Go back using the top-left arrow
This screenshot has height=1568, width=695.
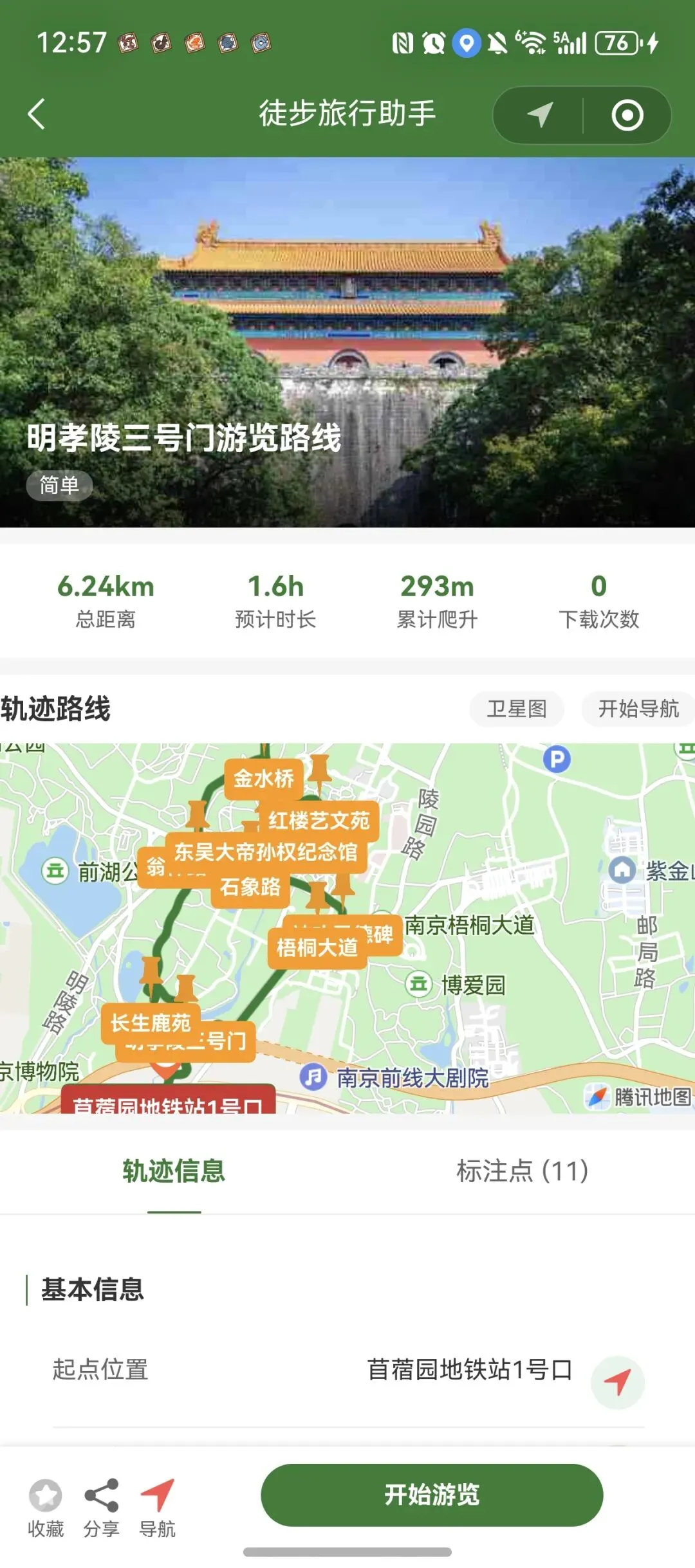37,114
